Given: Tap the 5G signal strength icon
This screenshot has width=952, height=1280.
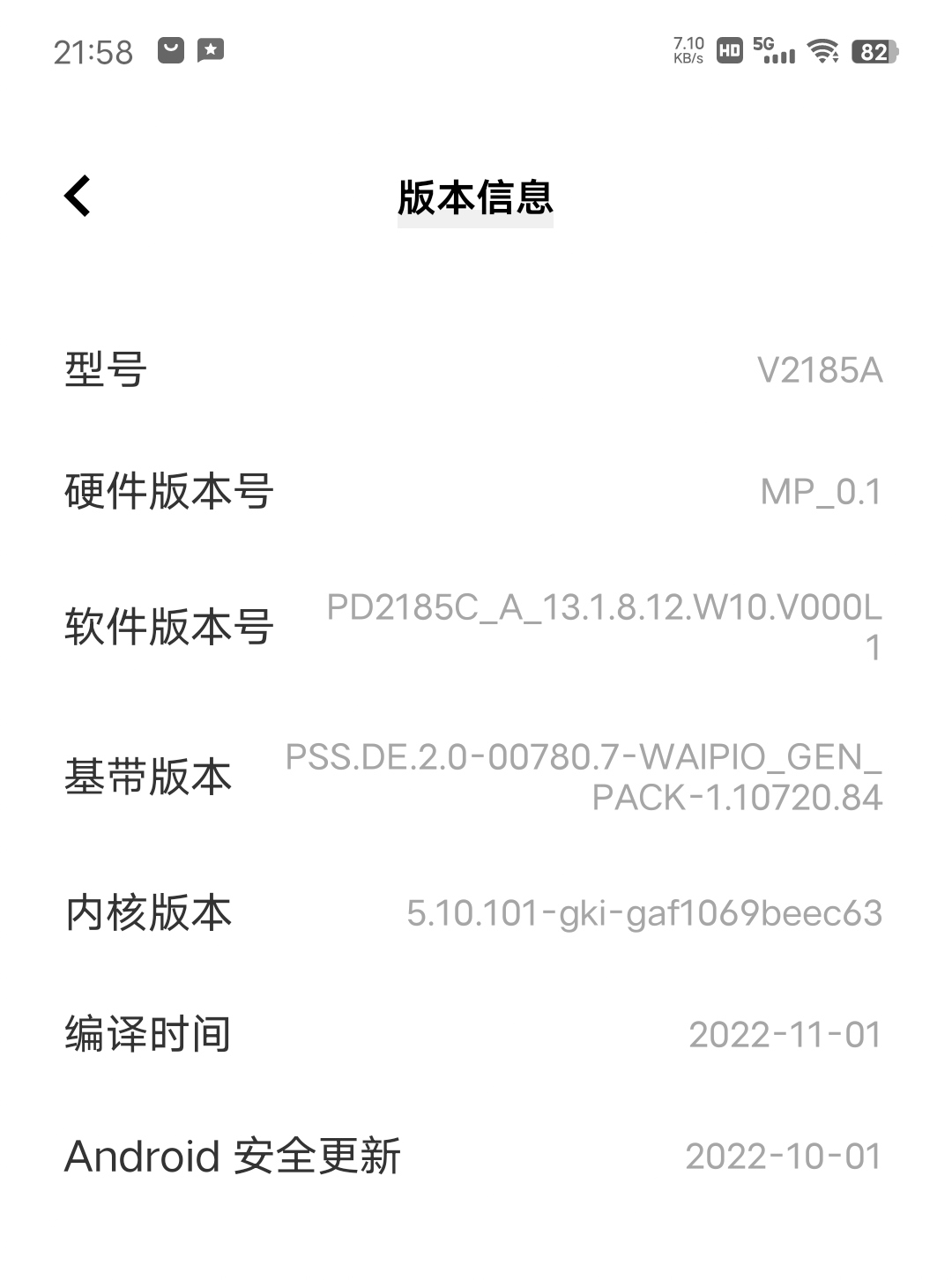Looking at the screenshot, I should [x=774, y=50].
